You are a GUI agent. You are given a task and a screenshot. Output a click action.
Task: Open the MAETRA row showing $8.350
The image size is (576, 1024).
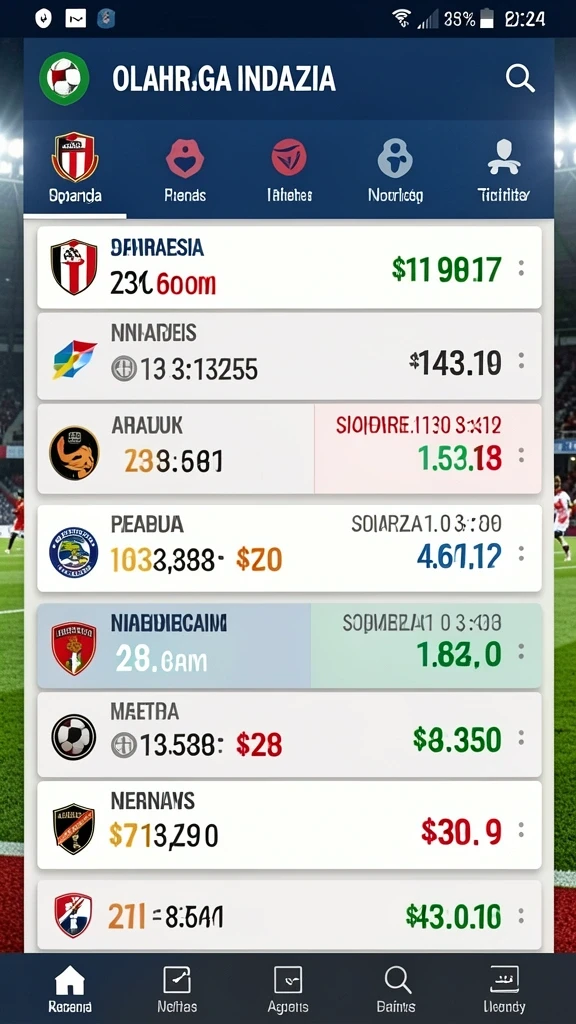(x=289, y=735)
